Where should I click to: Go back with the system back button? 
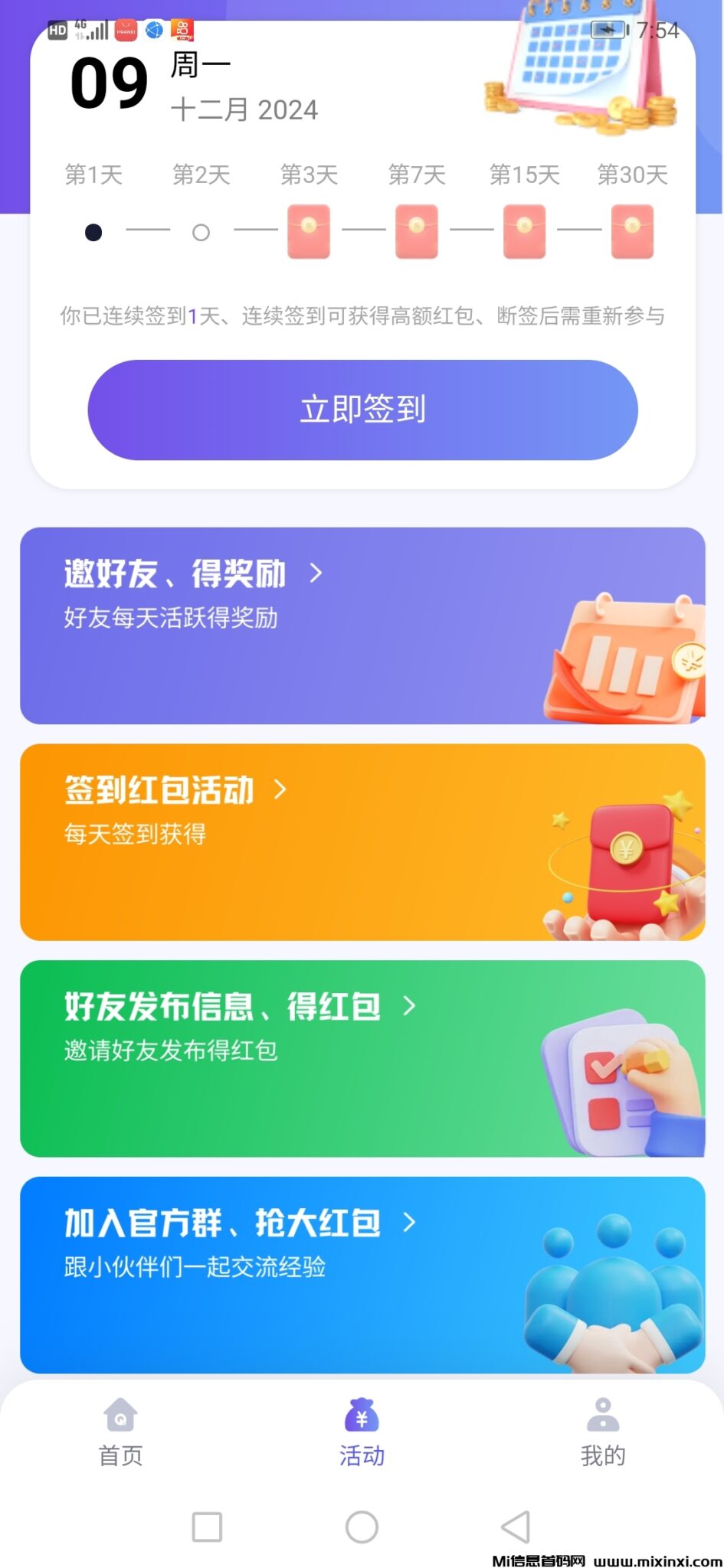click(x=516, y=1527)
